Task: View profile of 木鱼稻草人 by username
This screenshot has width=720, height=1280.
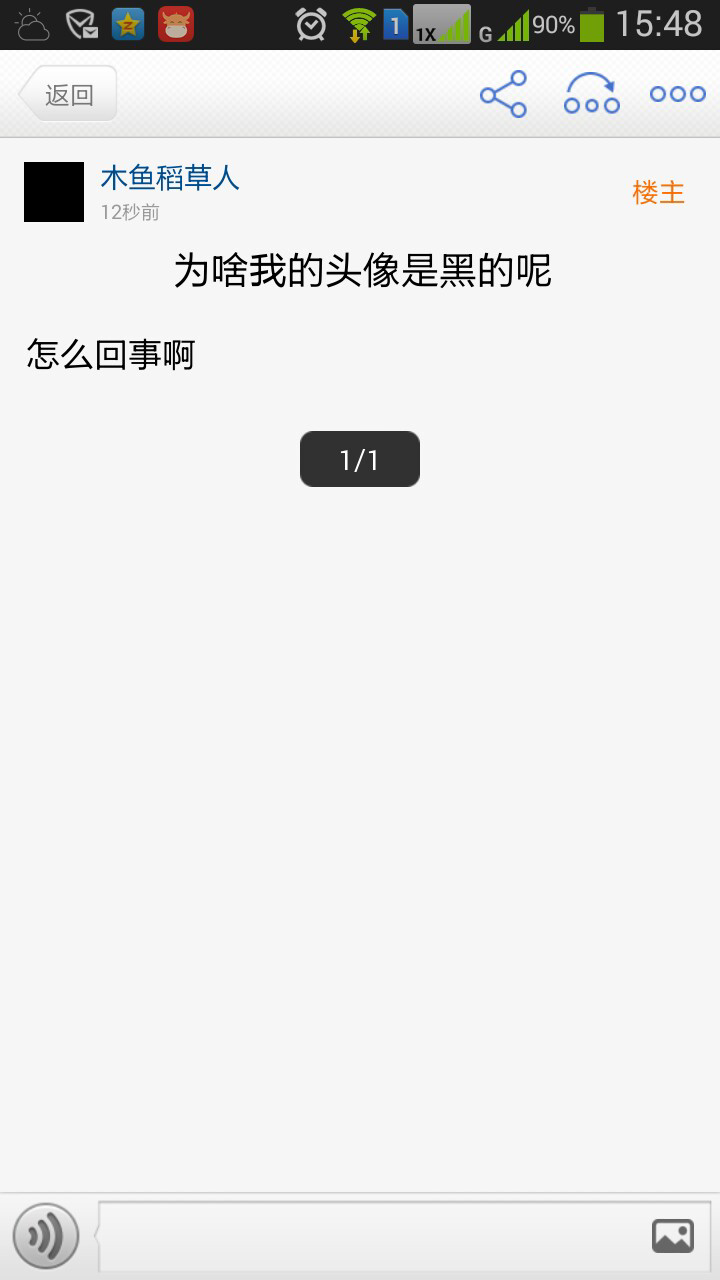Action: point(170,178)
